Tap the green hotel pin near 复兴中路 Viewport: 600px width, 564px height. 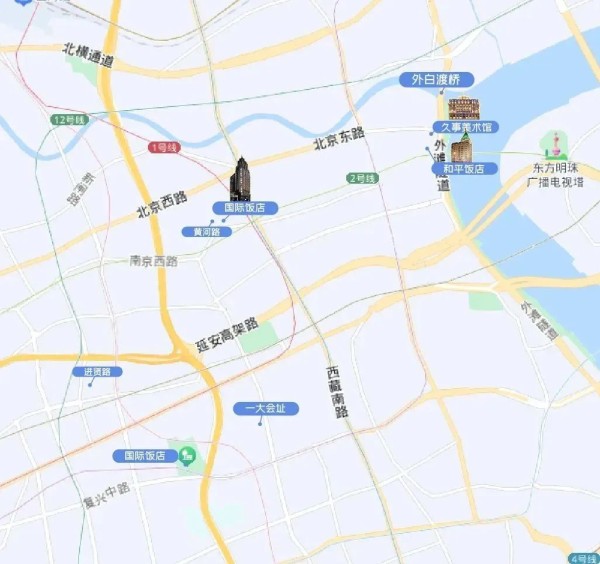pos(187,456)
